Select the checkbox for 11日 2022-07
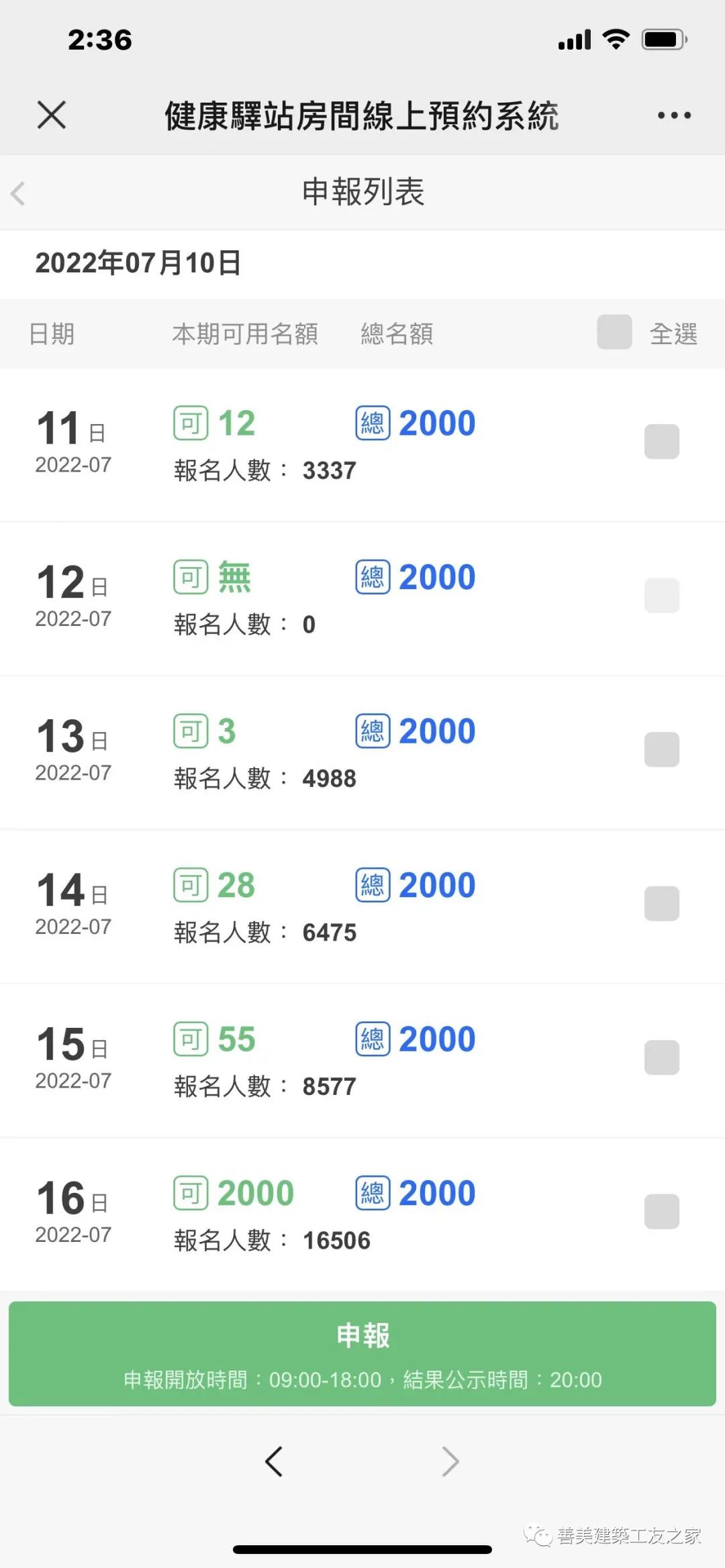725x1568 pixels. pos(662,441)
